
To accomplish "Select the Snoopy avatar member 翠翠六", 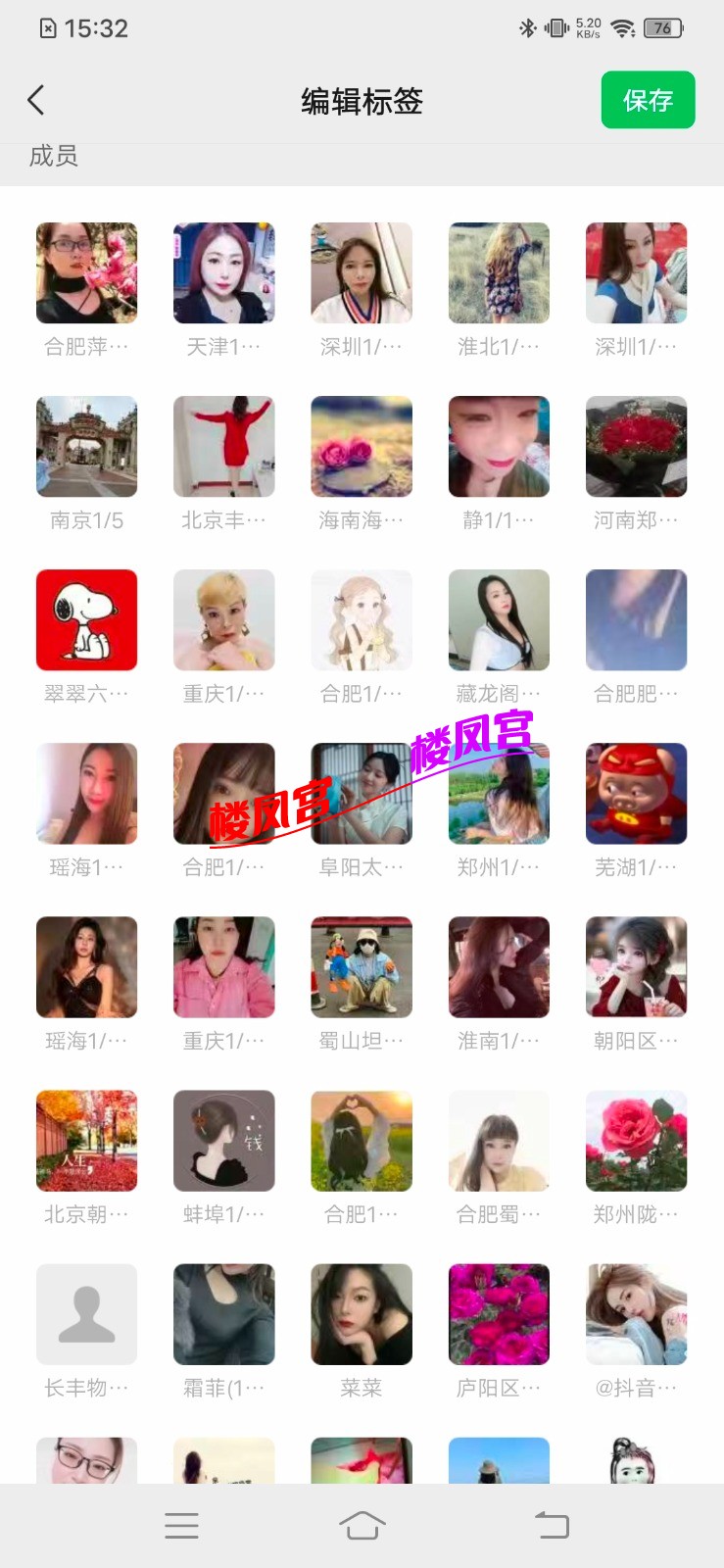I will [86, 620].
